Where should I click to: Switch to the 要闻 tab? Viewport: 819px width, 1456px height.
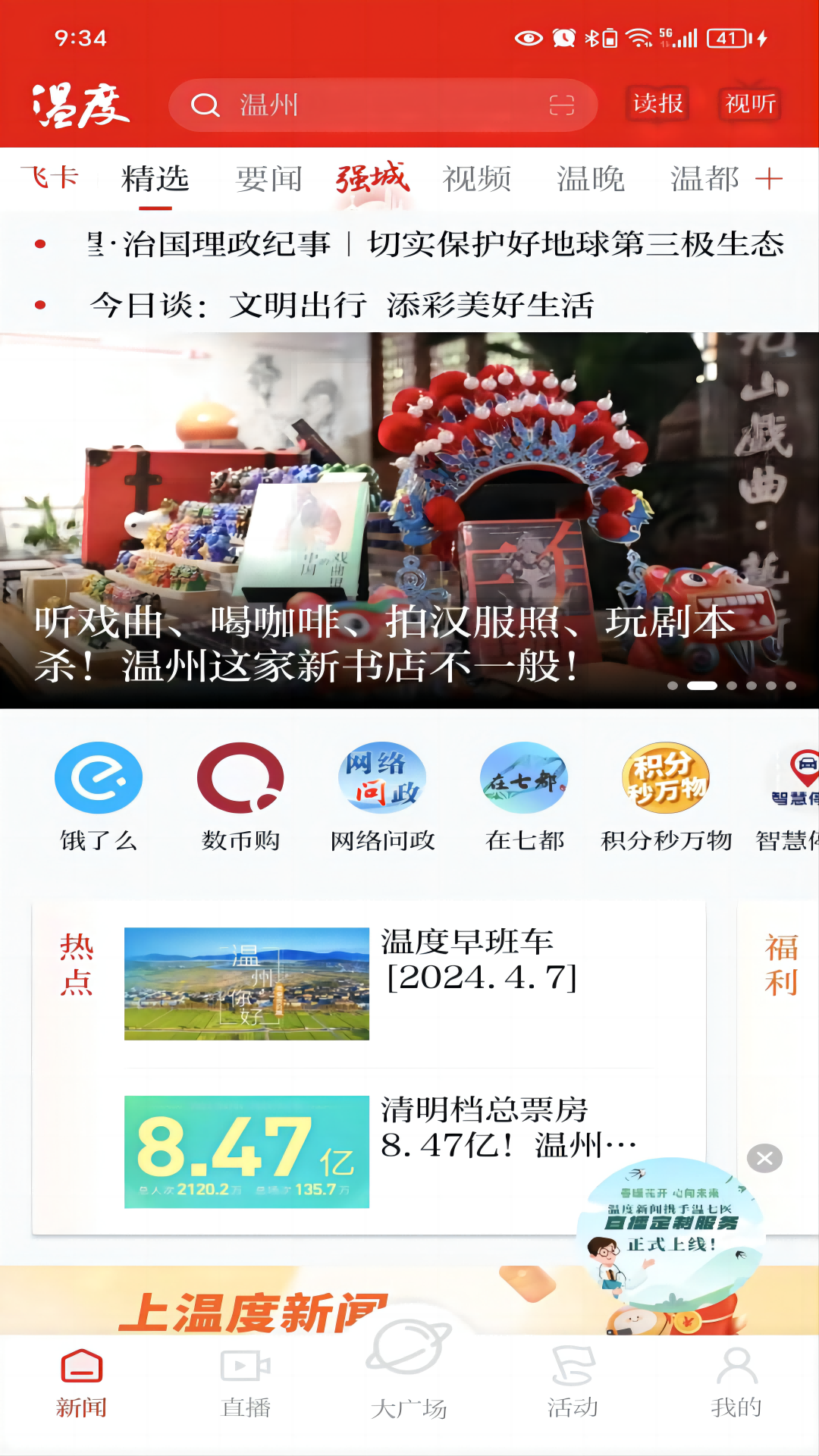268,180
